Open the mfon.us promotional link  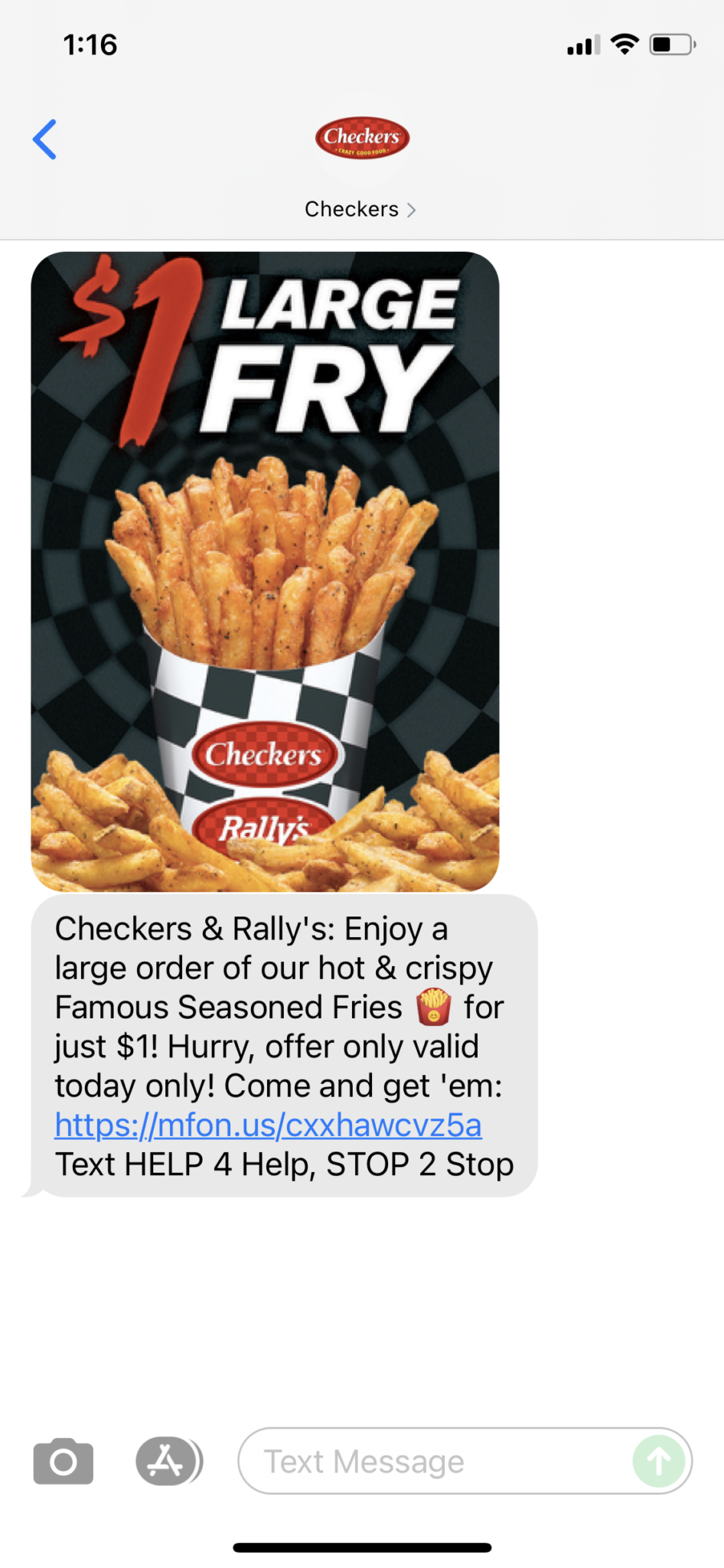click(x=268, y=1125)
